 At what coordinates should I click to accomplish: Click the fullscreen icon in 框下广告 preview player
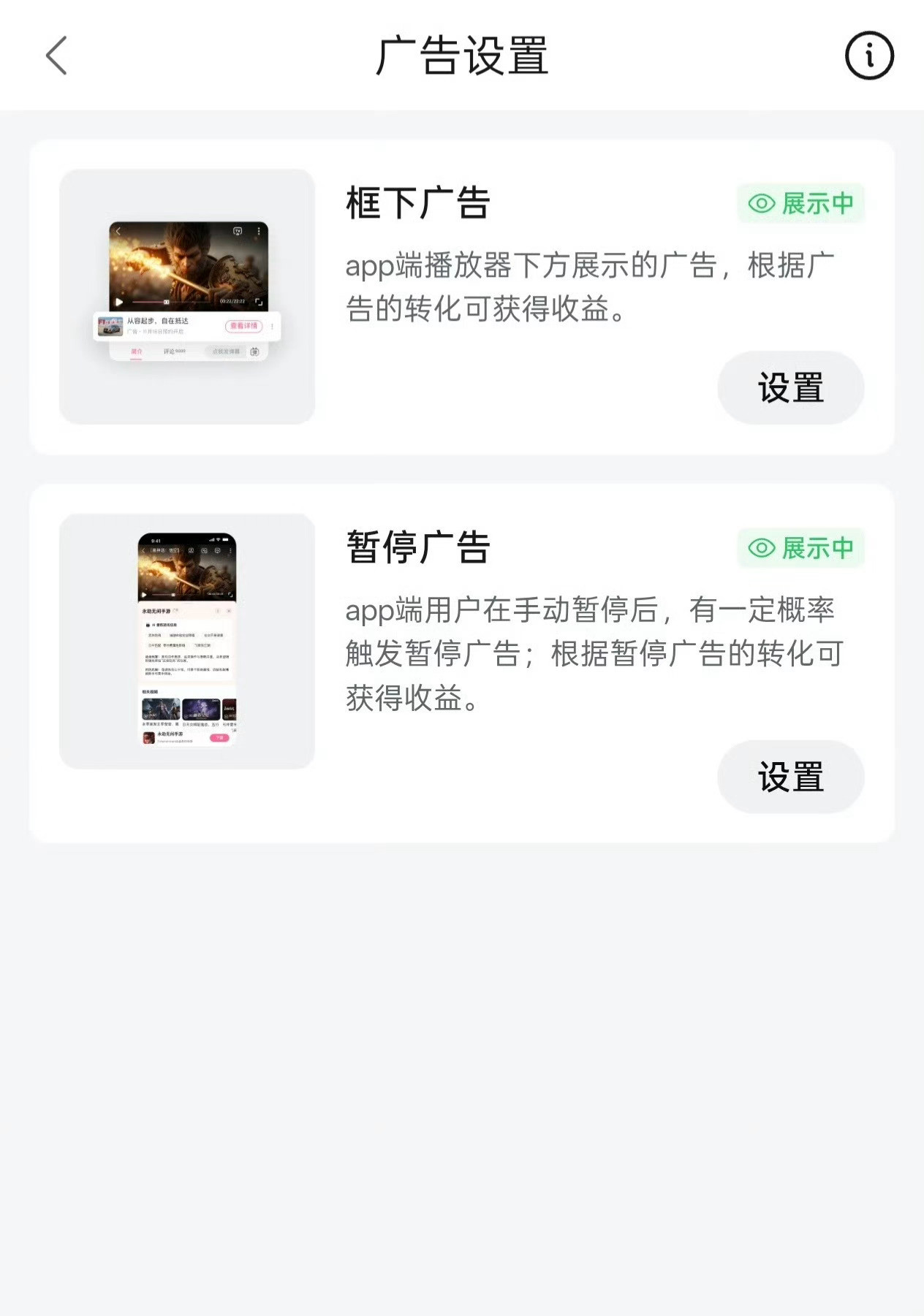pos(260,301)
